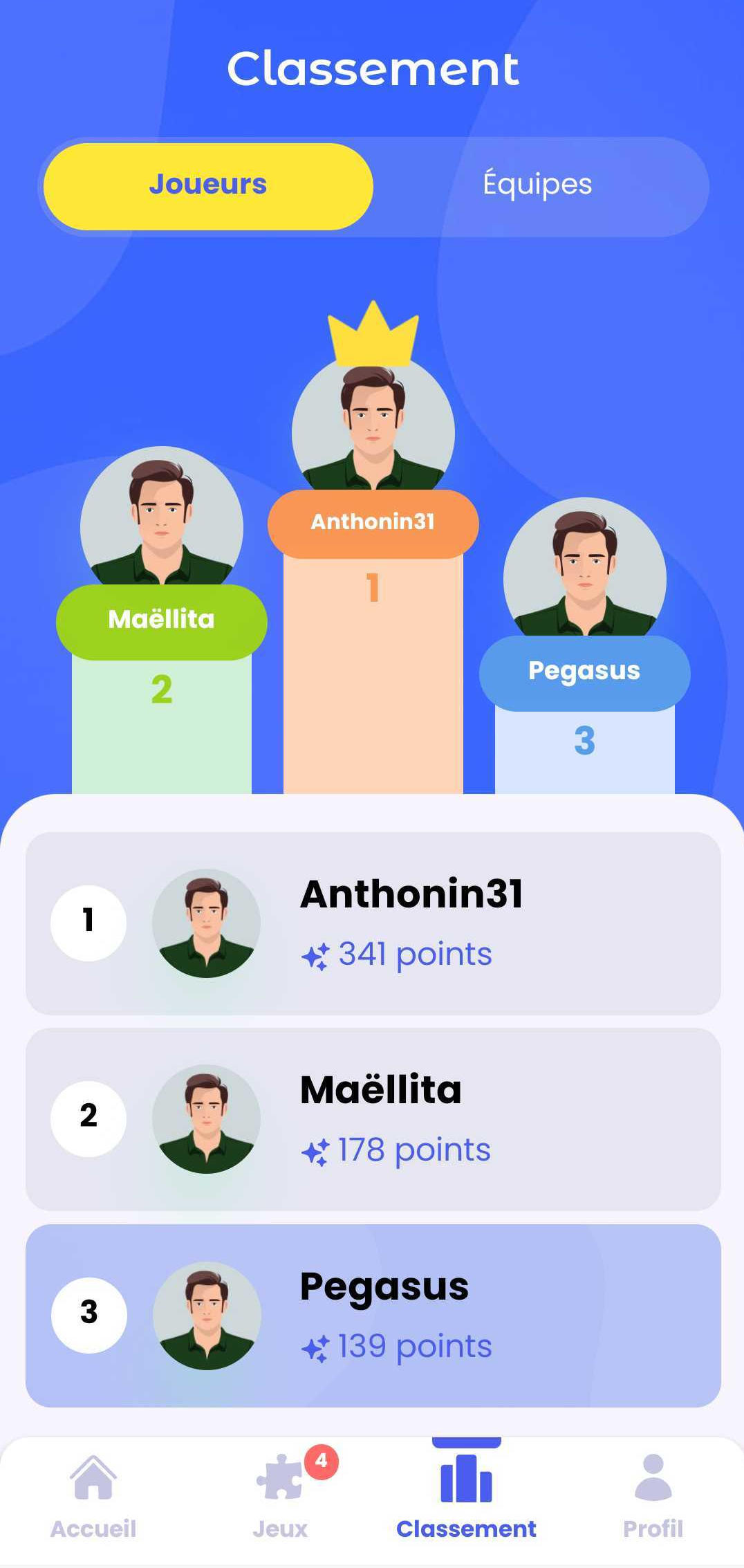The height and width of the screenshot is (1568, 744).
Task: Open Maëllita's row with 178 points
Action: point(373,1118)
